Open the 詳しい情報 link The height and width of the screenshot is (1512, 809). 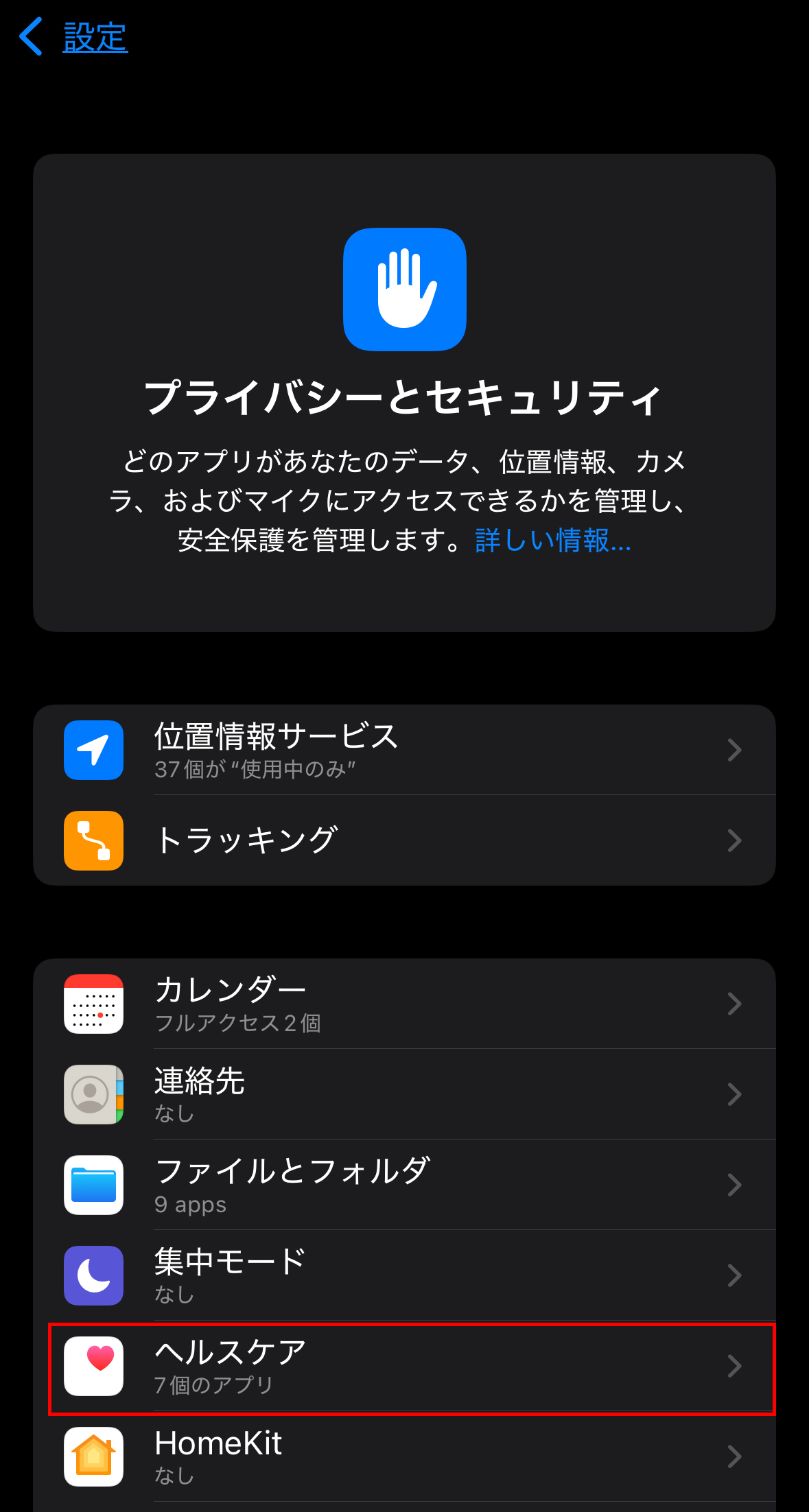(x=552, y=541)
